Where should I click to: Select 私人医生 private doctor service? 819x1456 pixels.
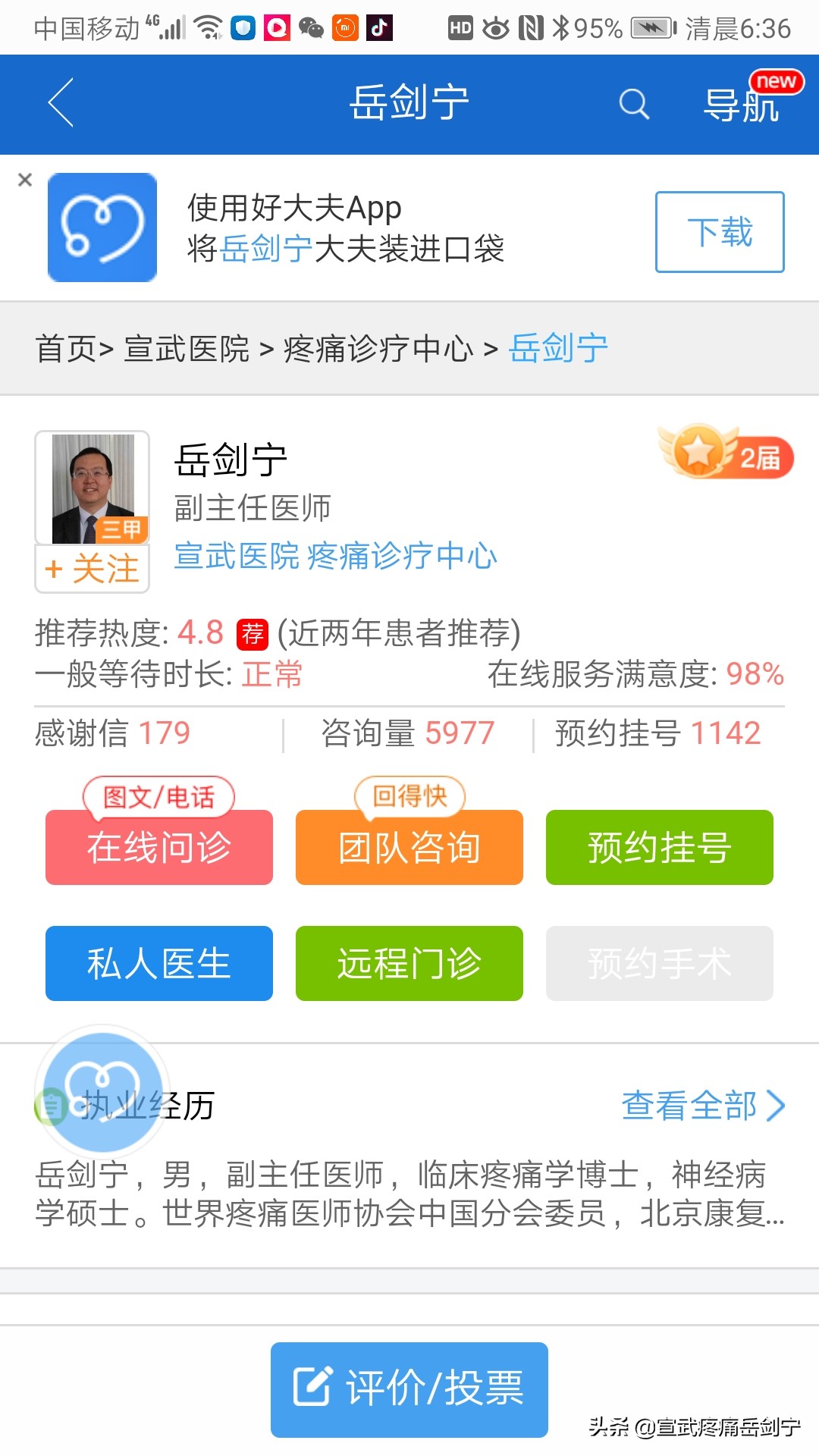[x=158, y=964]
